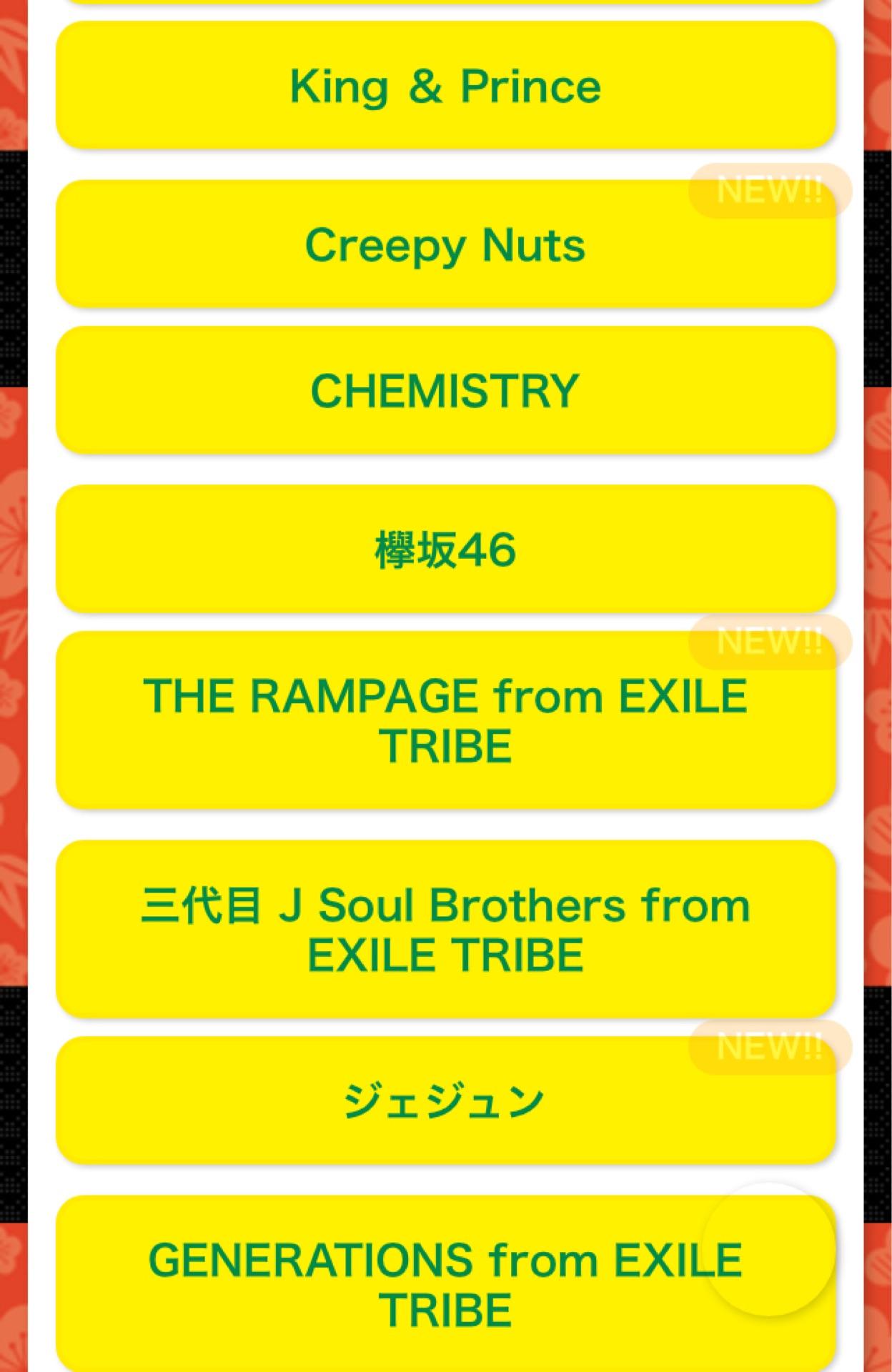Open 三代目 J Soul Brothers from EXILE TRIBE
This screenshot has height=1372, width=892.
445,929
